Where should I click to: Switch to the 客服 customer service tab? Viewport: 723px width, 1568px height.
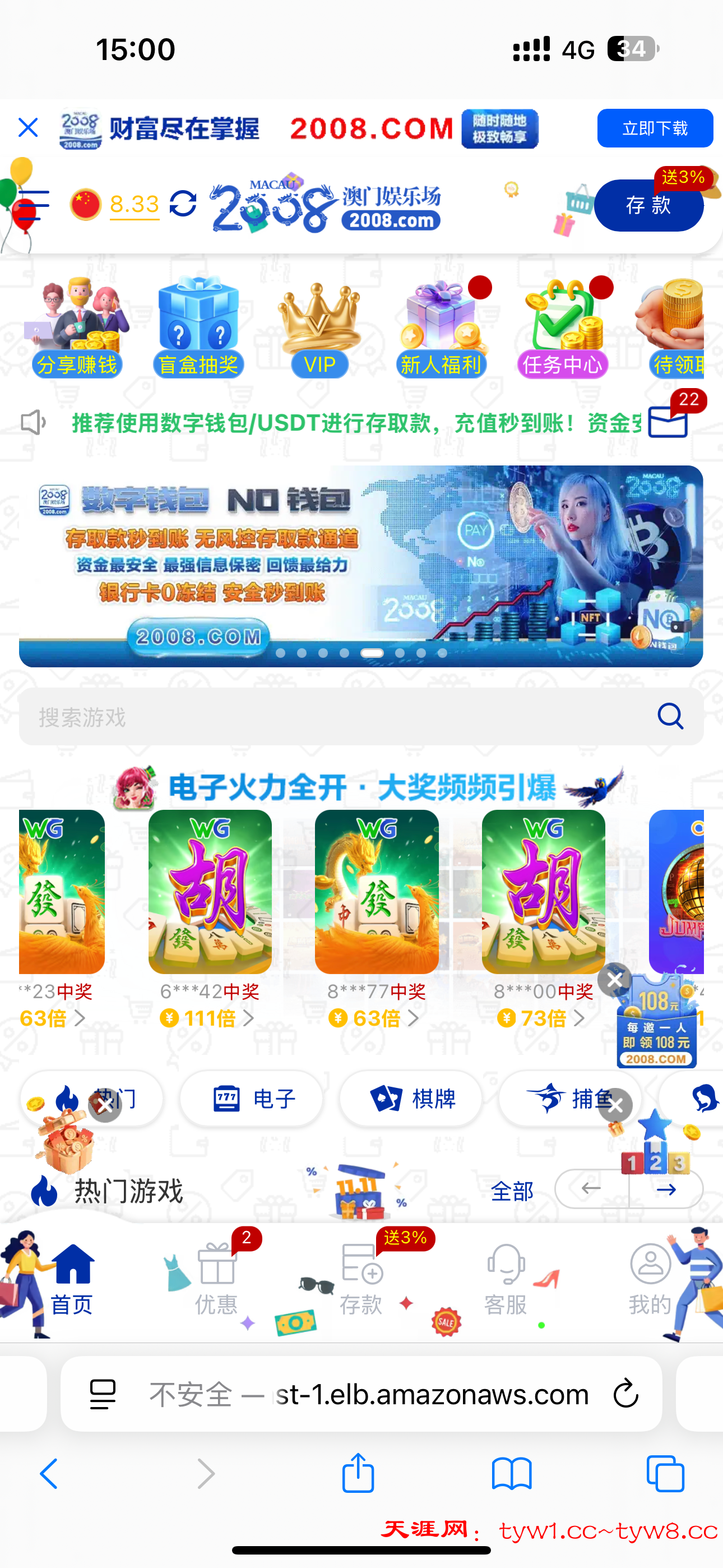pos(505,1278)
